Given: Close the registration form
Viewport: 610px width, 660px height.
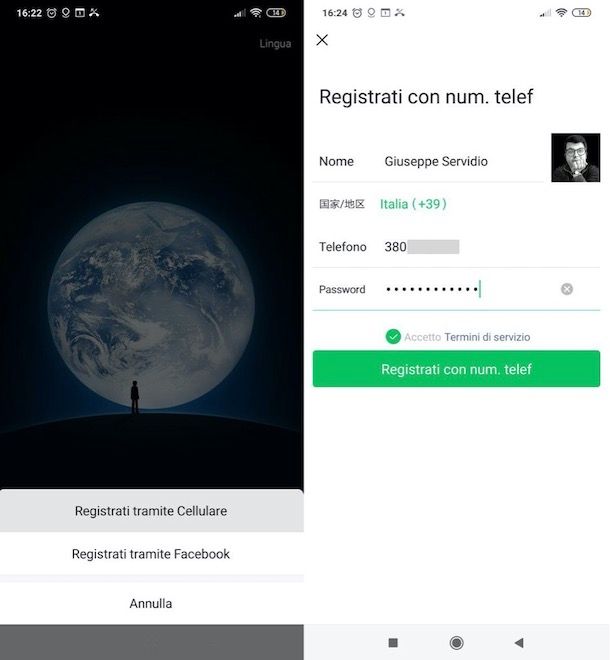Looking at the screenshot, I should point(322,40).
